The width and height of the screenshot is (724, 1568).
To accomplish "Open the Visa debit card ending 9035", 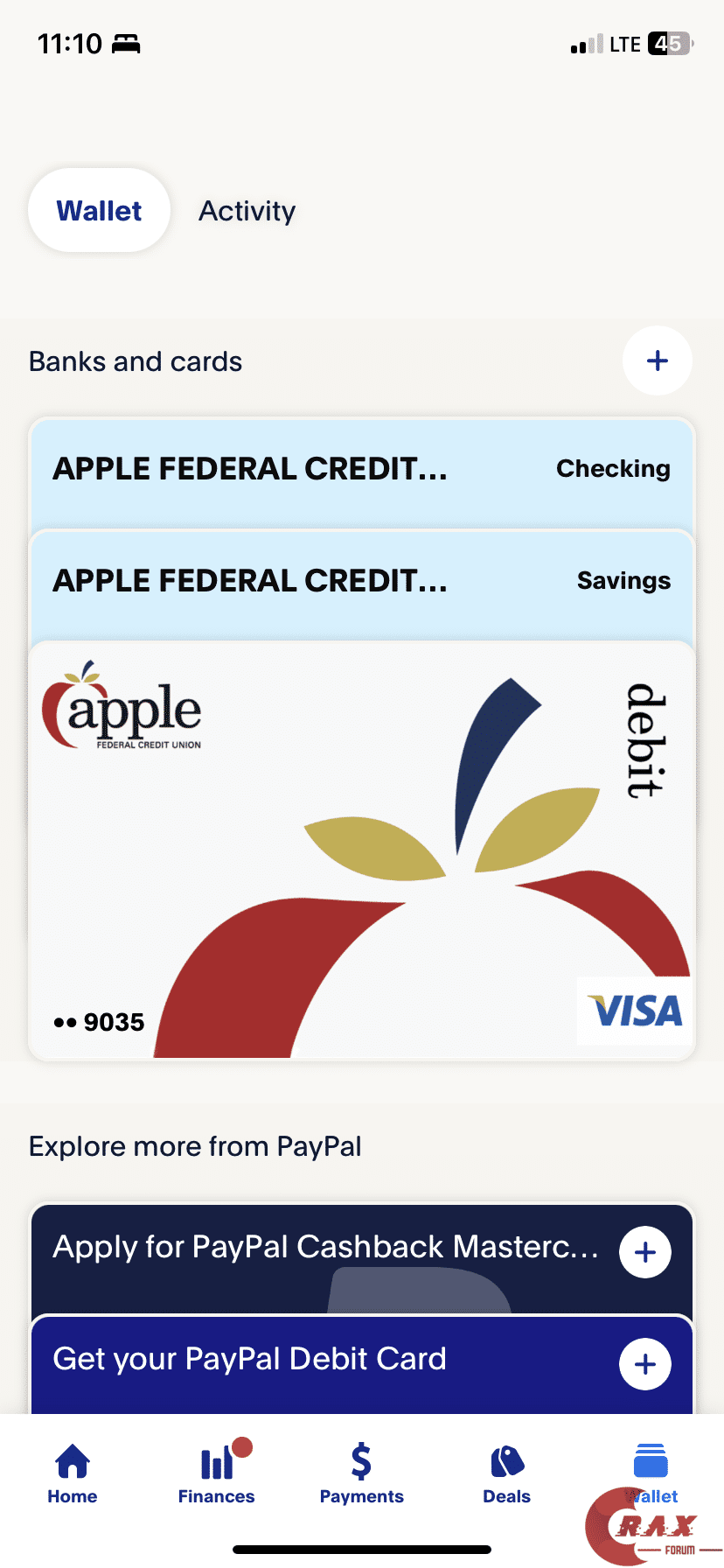I will (x=362, y=849).
